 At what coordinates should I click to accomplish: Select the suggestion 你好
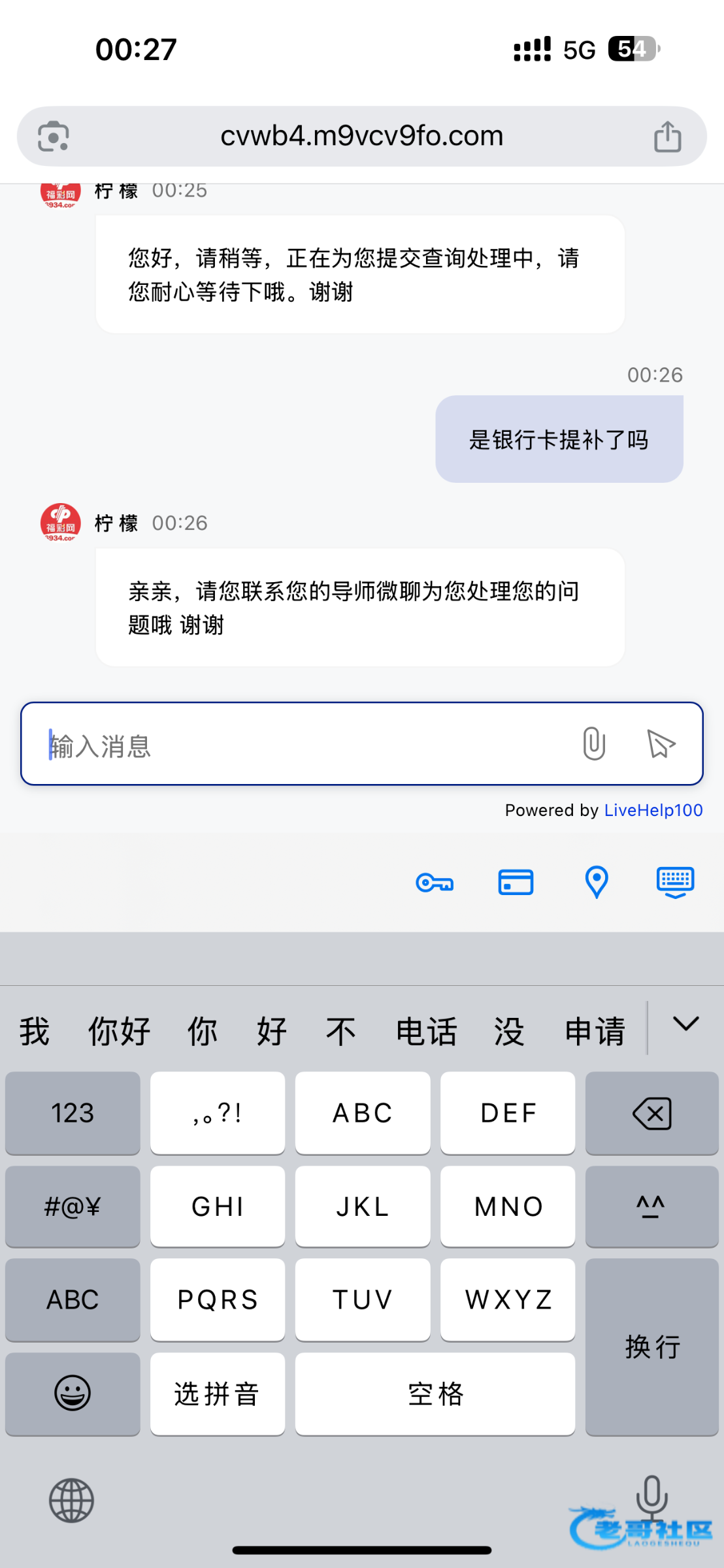pos(120,1031)
